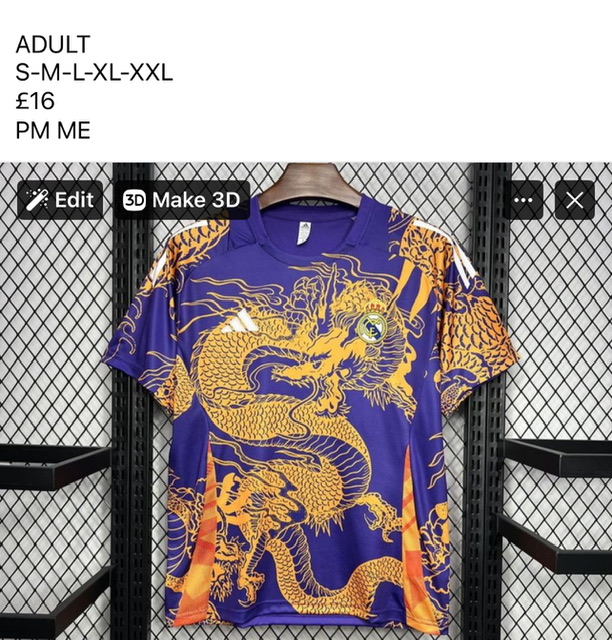Select the Make 3D option

pos(181,200)
